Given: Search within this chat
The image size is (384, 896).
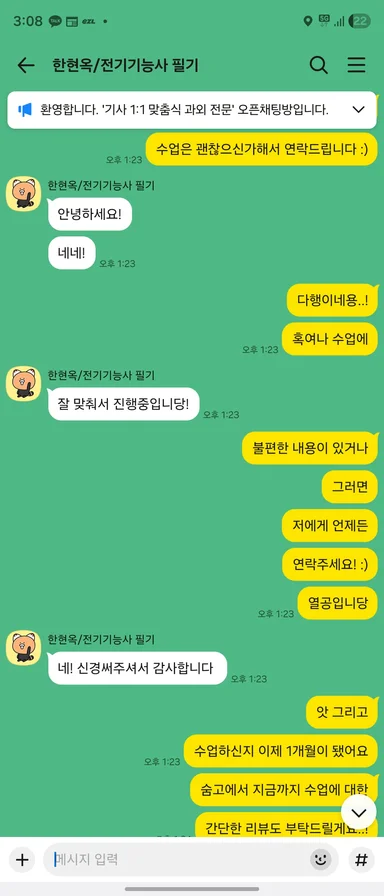Looking at the screenshot, I should pos(318,65).
